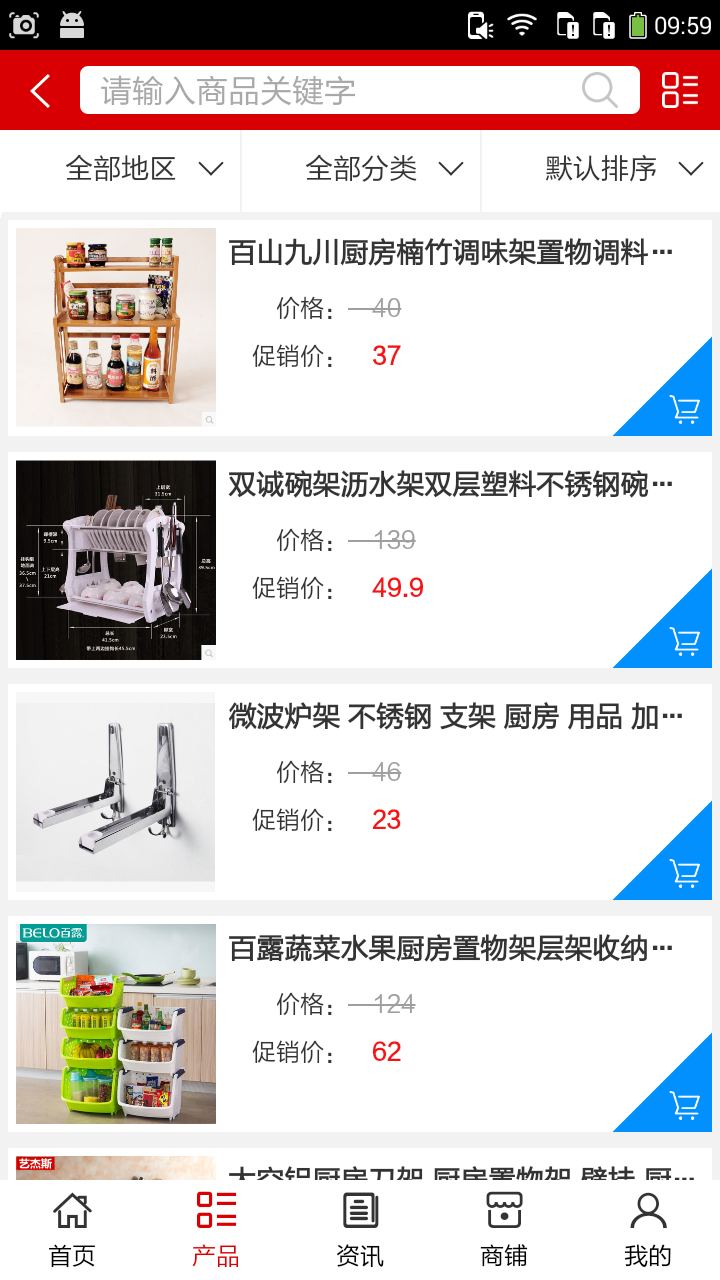Open the 我的 profile section icon
Screen dimensions: 720x1280
pos(647,1226)
